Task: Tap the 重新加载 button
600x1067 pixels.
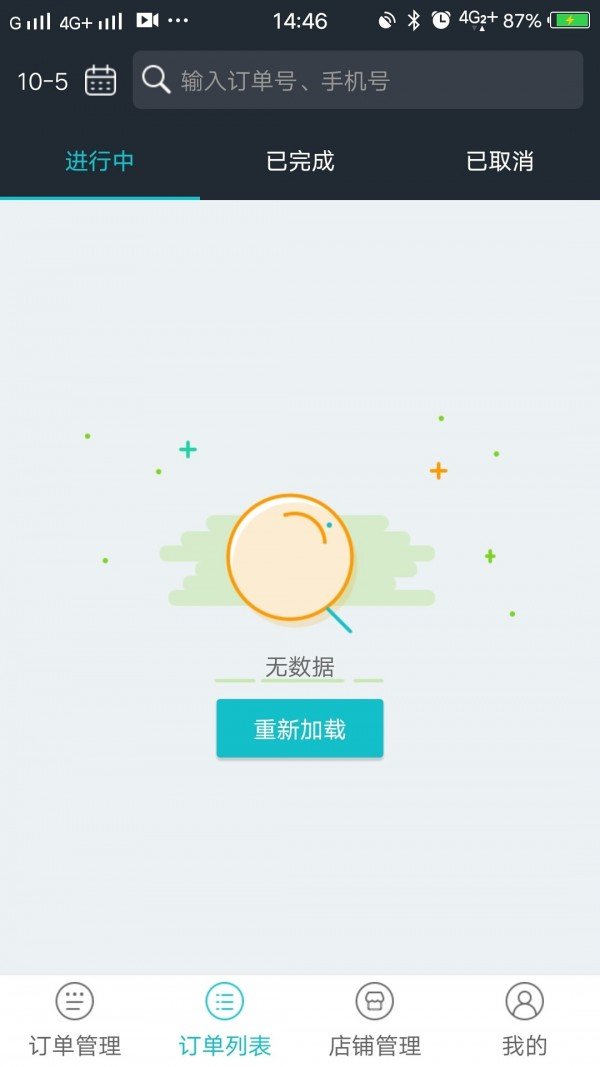Action: click(x=300, y=729)
